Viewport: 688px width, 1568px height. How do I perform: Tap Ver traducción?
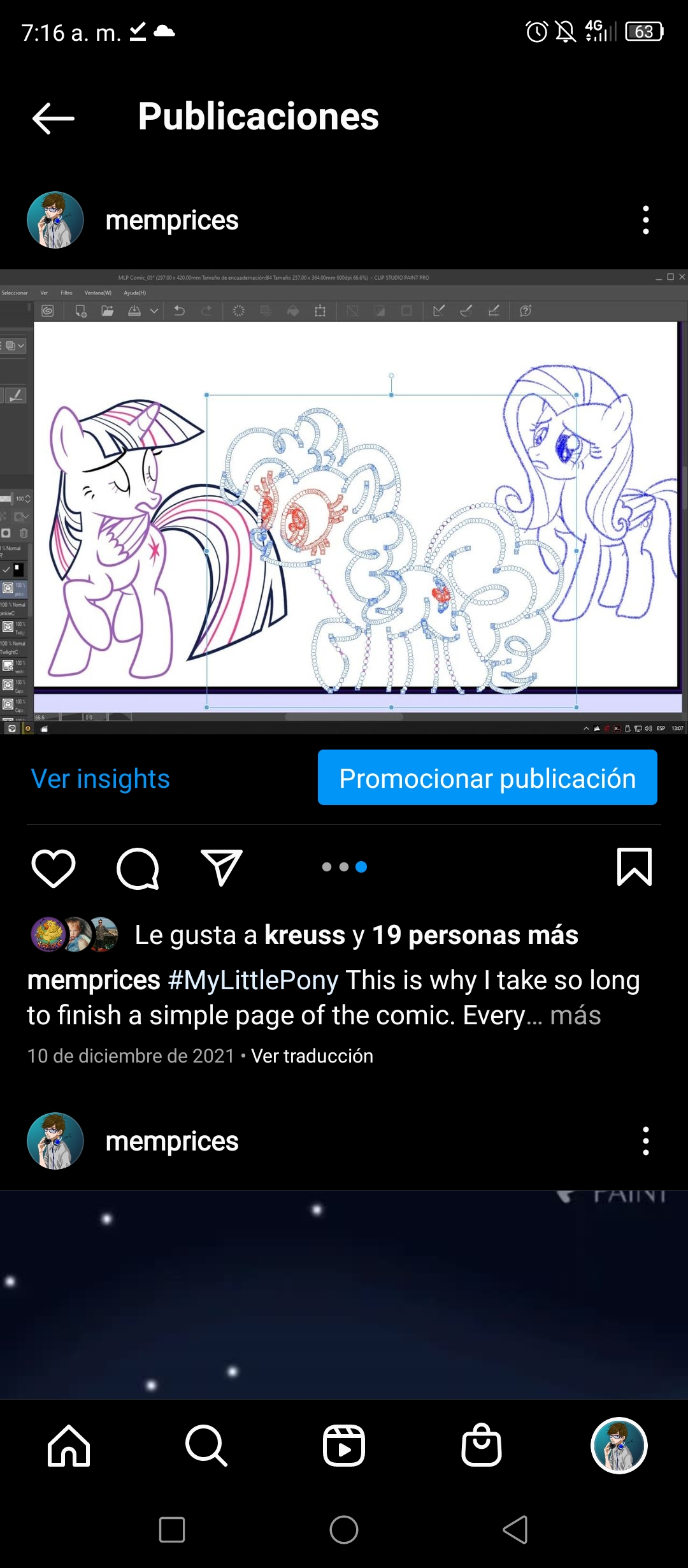point(312,1056)
